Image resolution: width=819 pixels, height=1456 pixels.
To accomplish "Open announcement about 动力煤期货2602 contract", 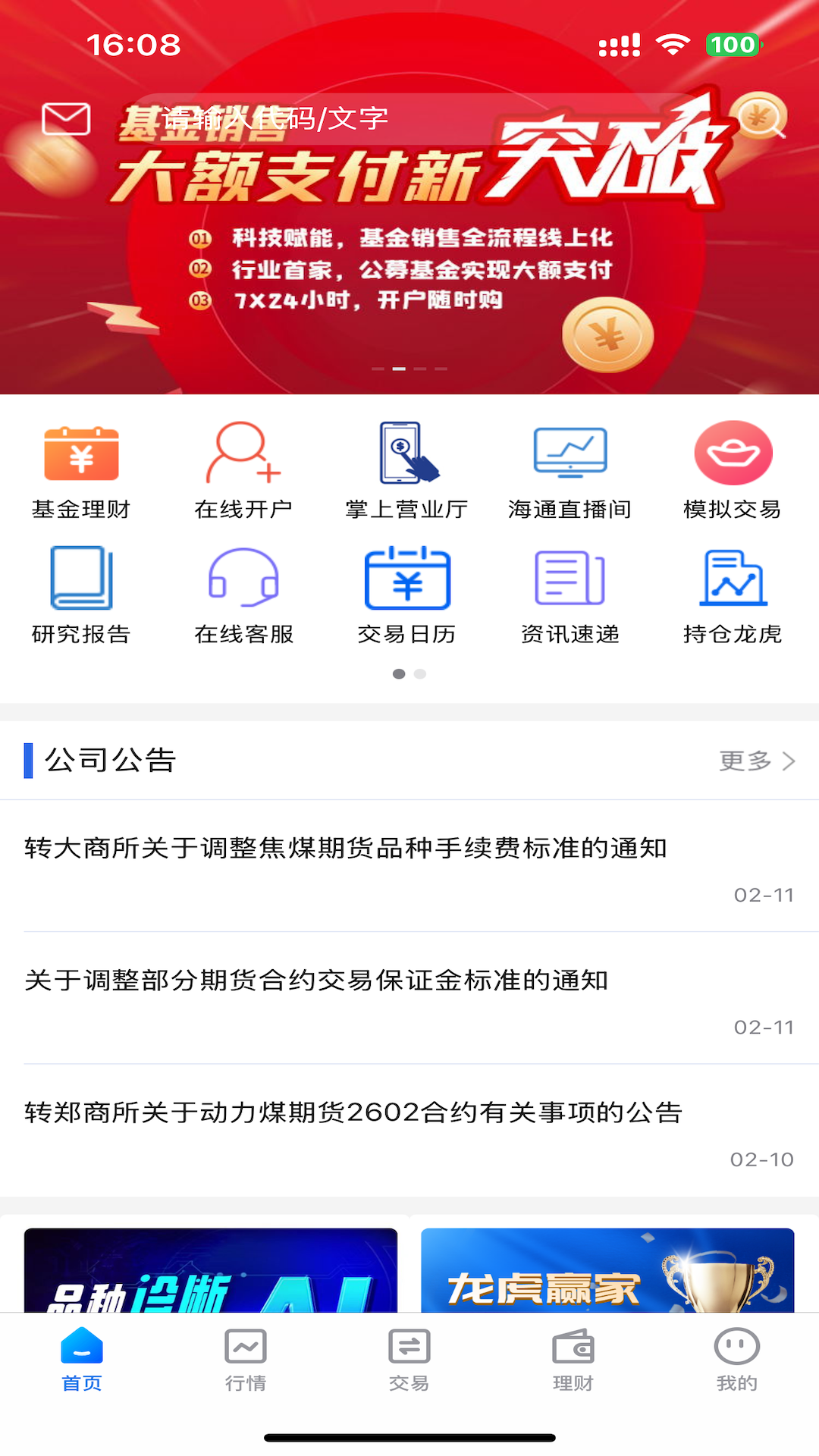I will [x=353, y=1112].
